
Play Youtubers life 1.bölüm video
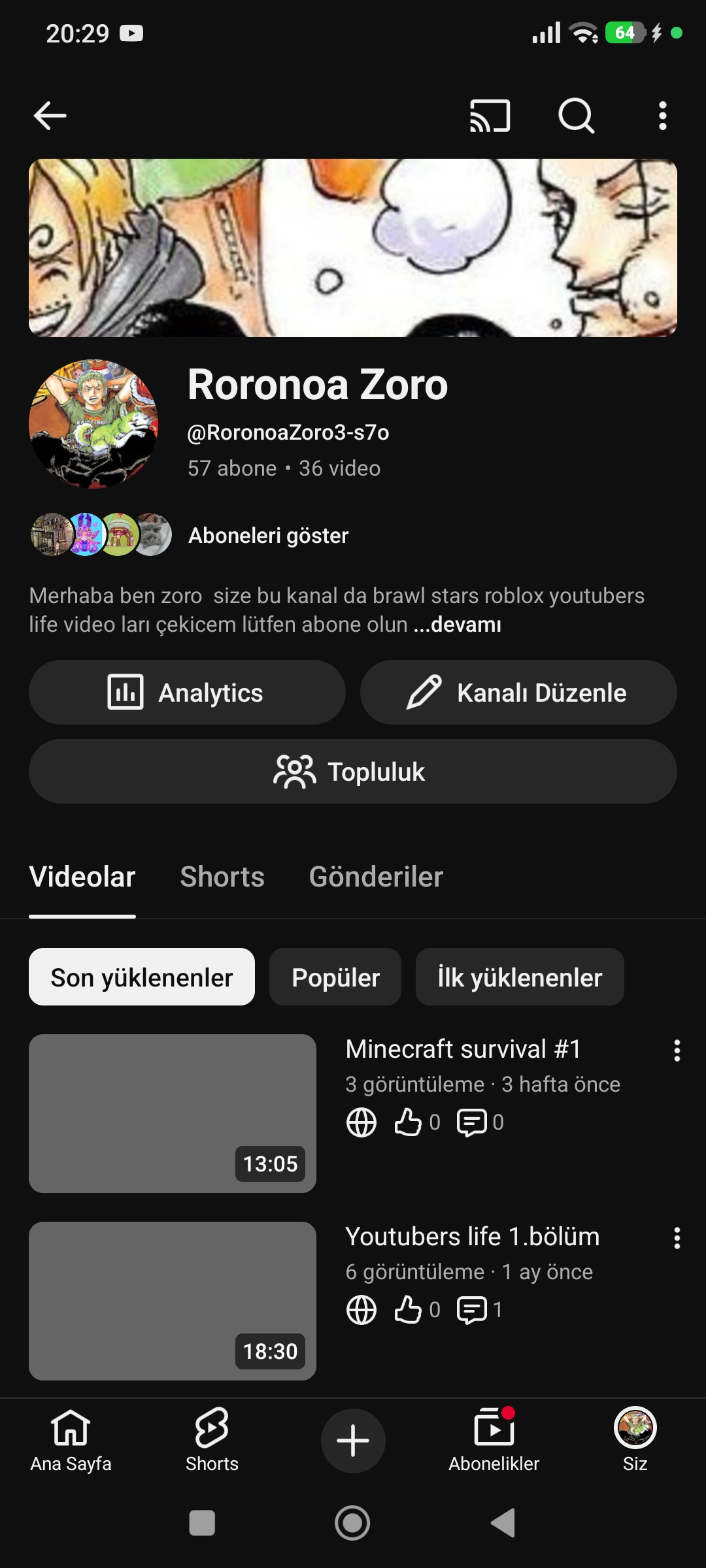[173, 1301]
